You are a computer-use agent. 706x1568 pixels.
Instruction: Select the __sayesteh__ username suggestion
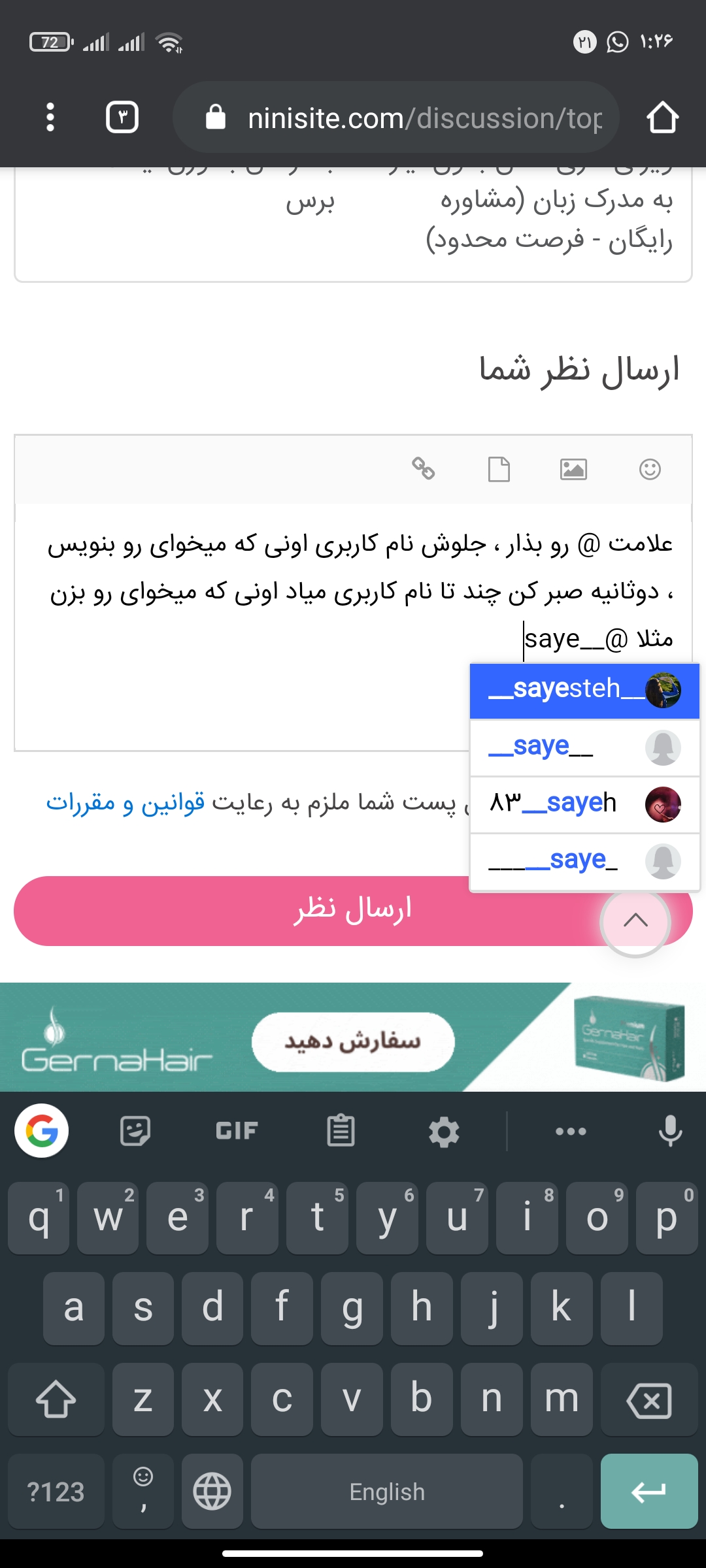click(584, 691)
